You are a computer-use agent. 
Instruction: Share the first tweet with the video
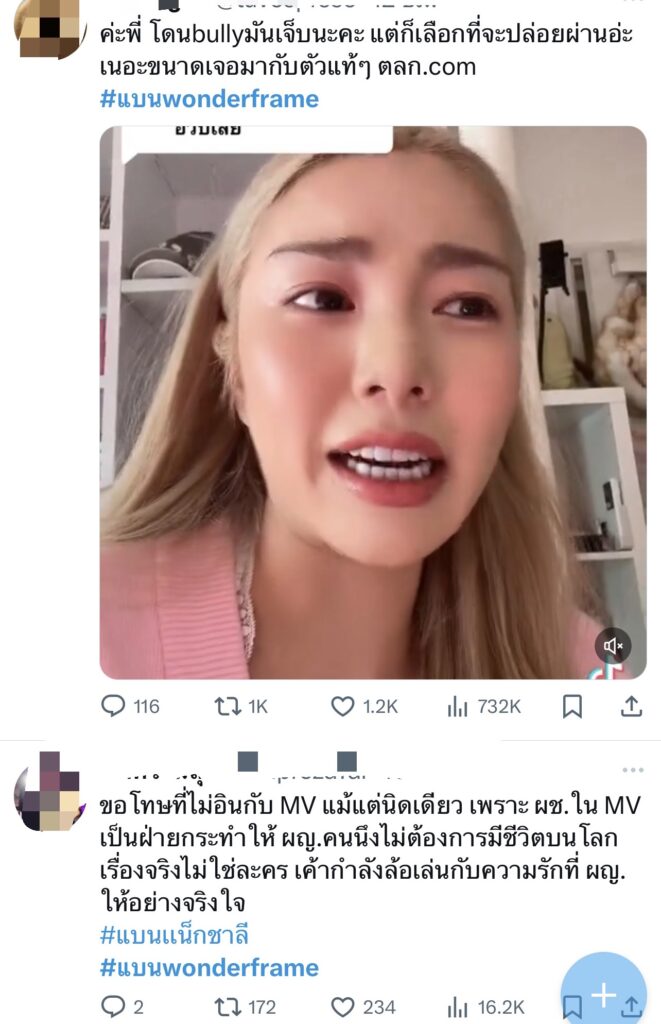(x=631, y=706)
